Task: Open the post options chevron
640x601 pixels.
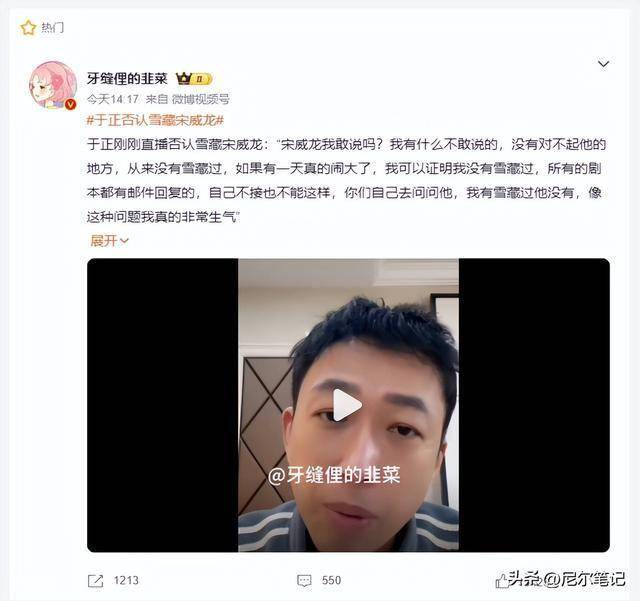Action: 603,65
